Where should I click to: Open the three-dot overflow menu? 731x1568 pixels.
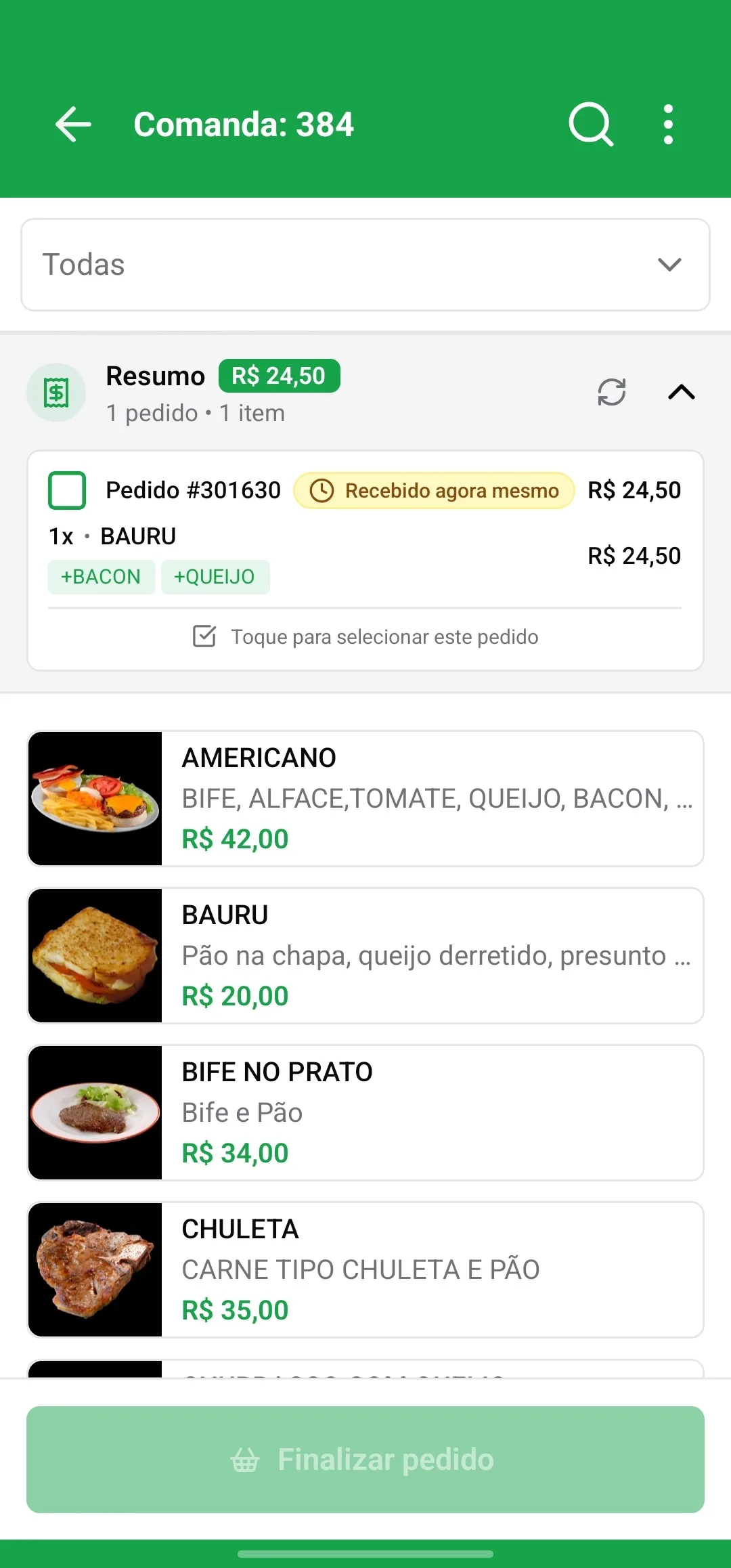coord(667,123)
